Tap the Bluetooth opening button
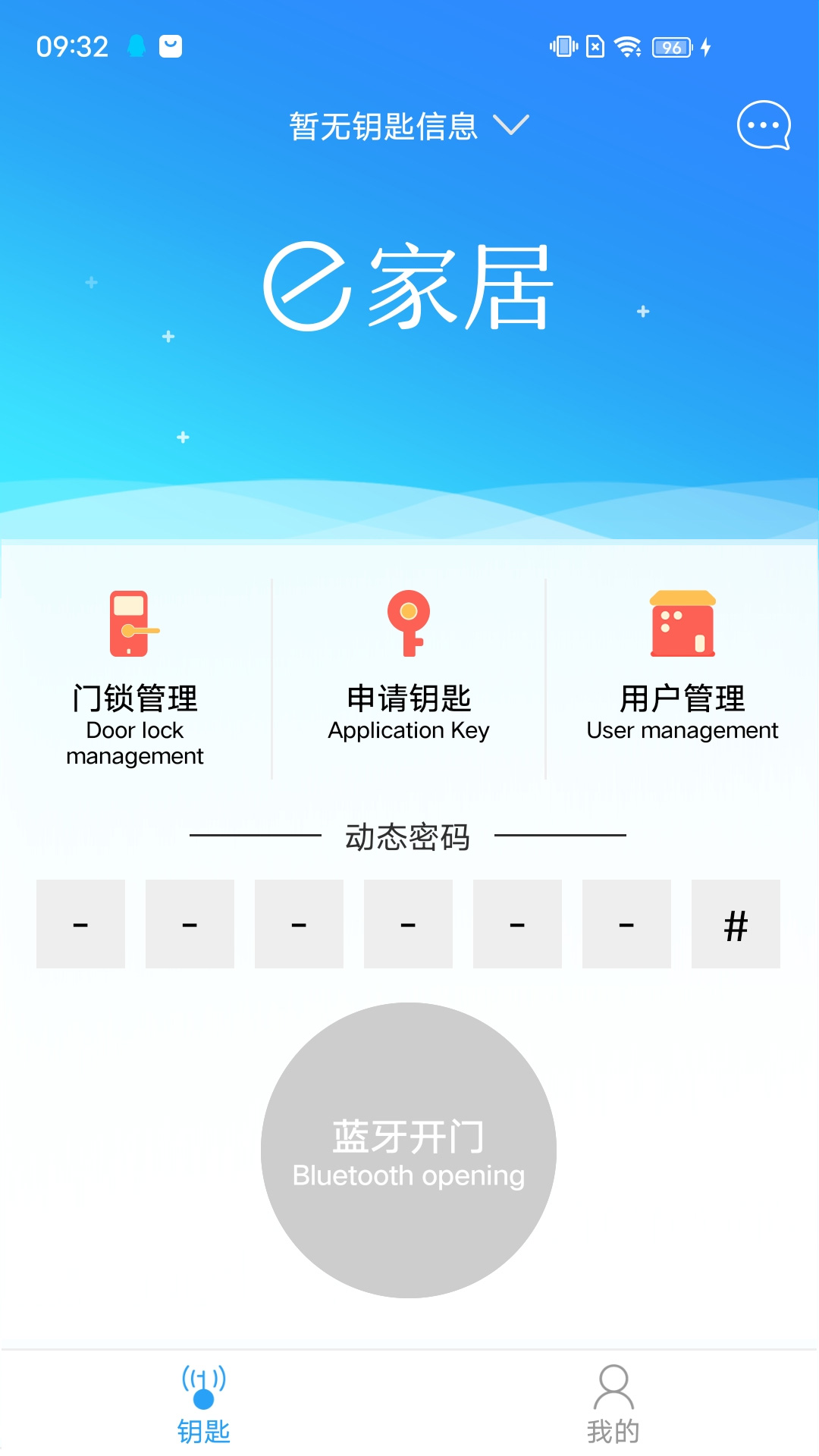 pyautogui.click(x=409, y=1150)
